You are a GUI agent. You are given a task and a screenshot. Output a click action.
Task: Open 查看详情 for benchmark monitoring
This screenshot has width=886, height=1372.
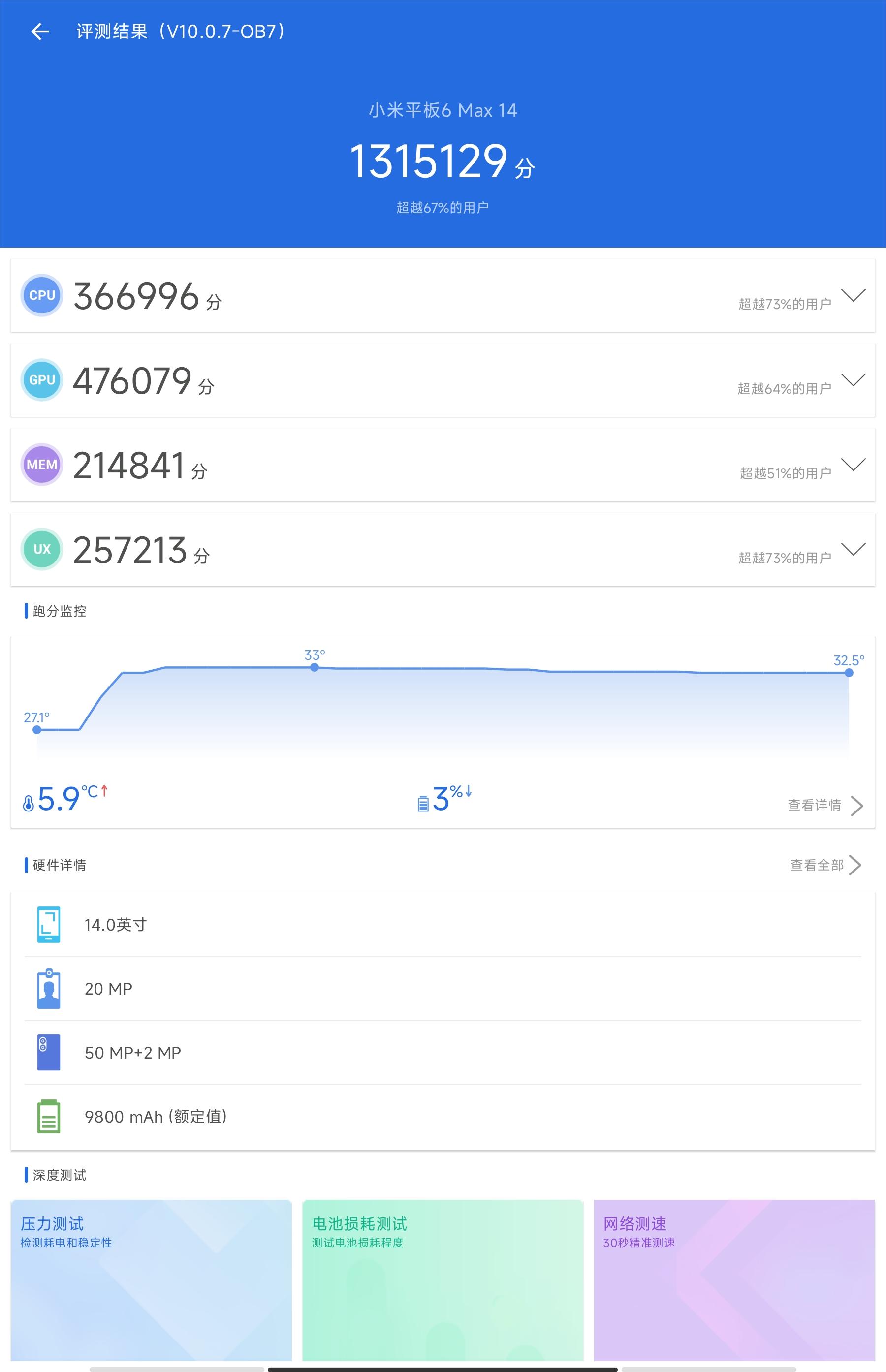824,805
